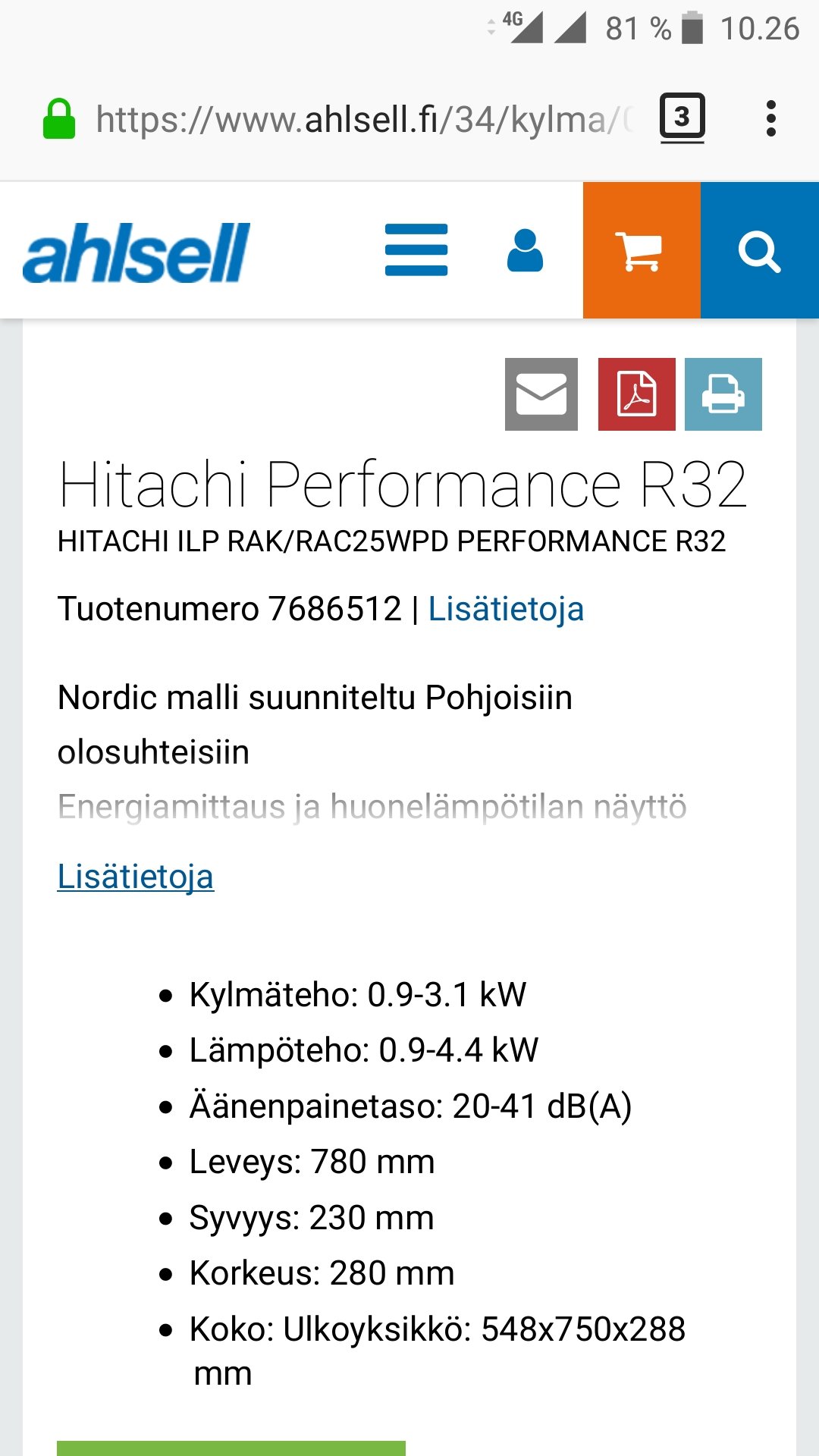Screen dimensions: 819x1456
Task: Download the product page as PDF
Action: [636, 394]
